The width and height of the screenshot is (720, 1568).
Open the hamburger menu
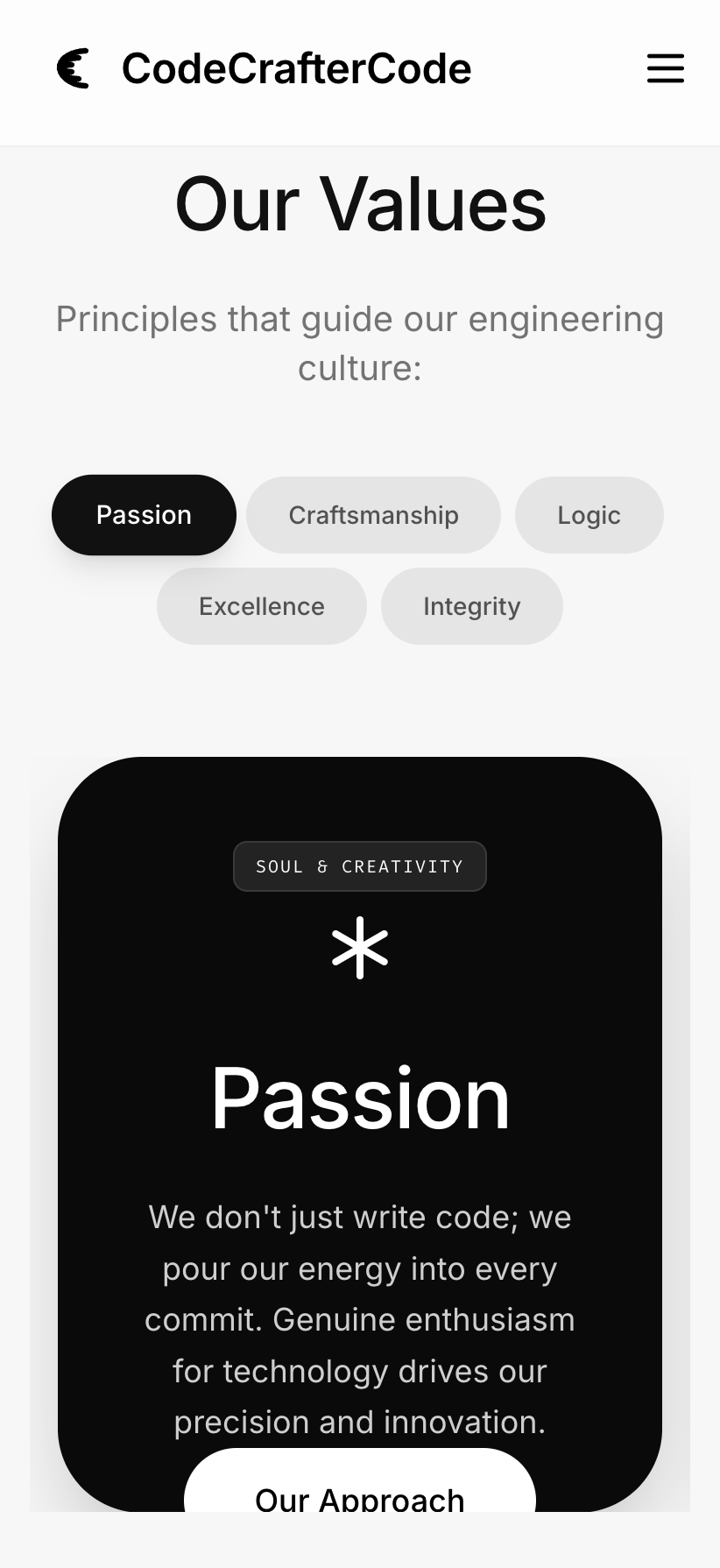[x=665, y=68]
